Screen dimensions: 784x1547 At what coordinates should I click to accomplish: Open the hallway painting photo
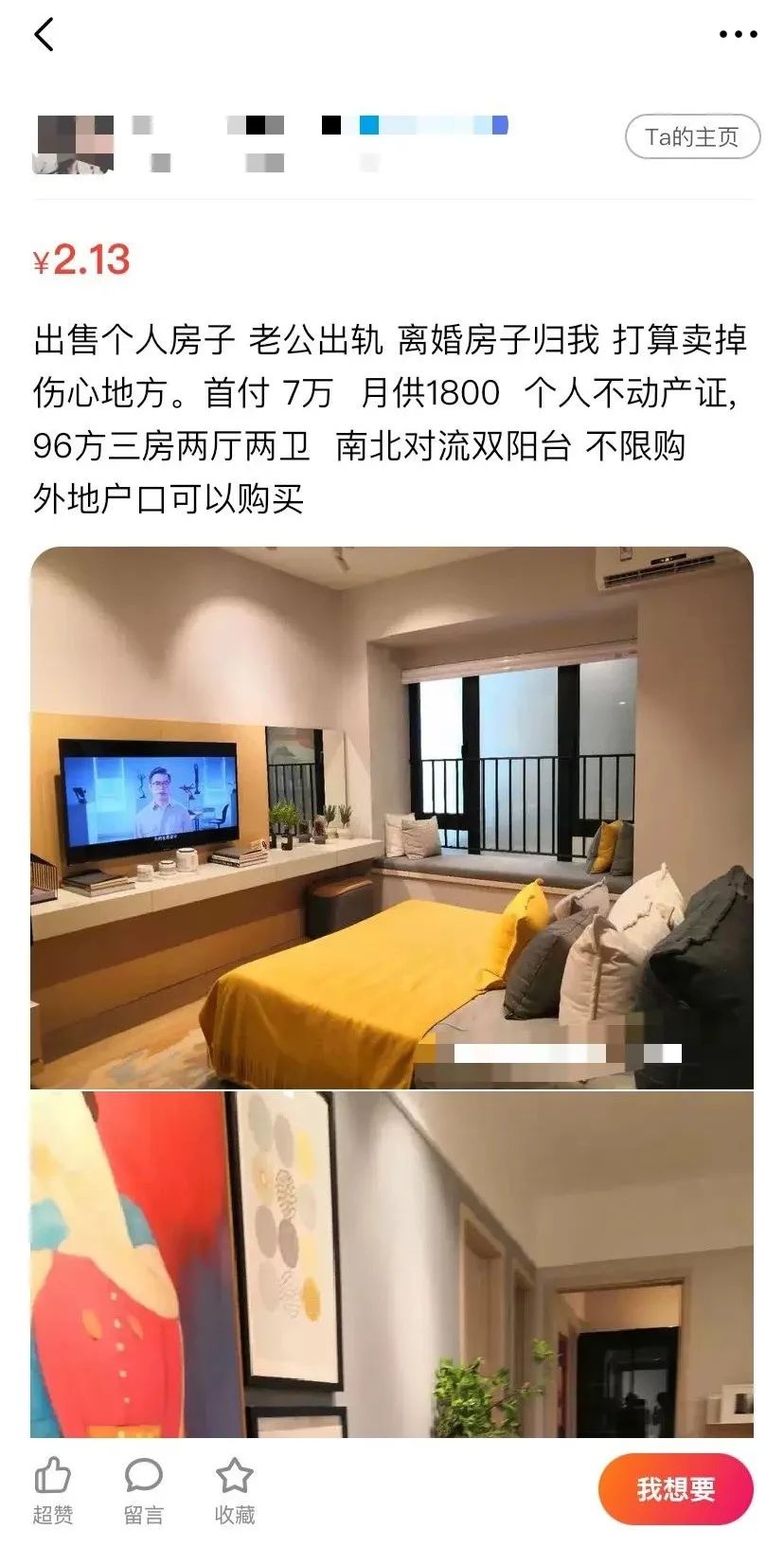(x=392, y=1264)
